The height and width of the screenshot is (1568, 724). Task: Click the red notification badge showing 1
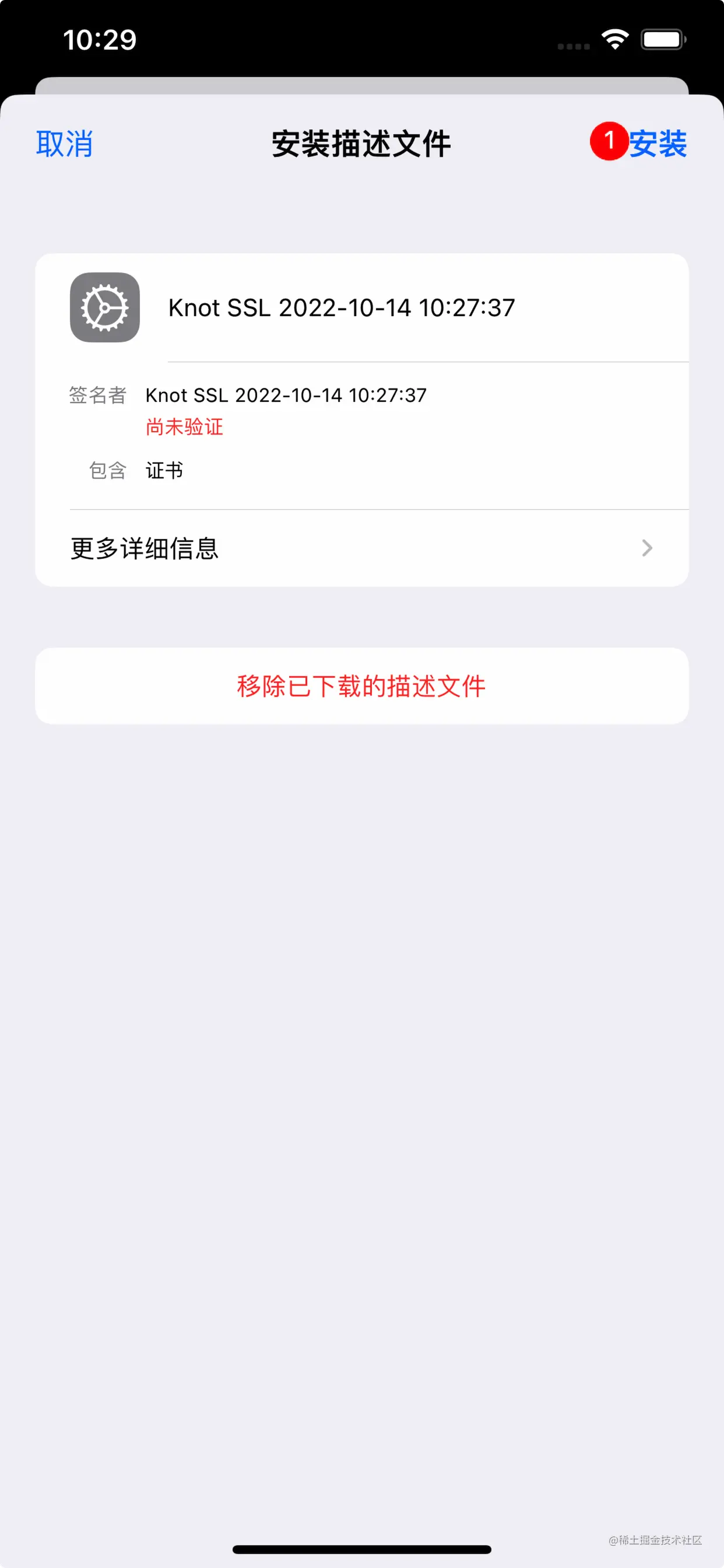(x=609, y=142)
